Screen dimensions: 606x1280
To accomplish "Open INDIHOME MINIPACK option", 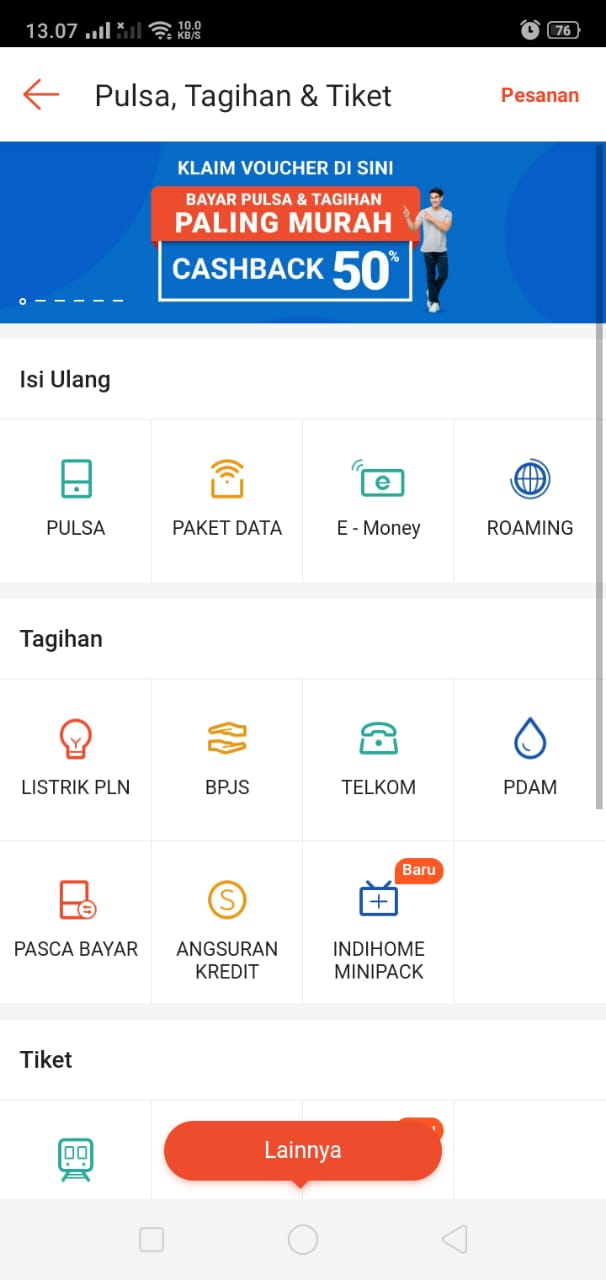I will [378, 922].
